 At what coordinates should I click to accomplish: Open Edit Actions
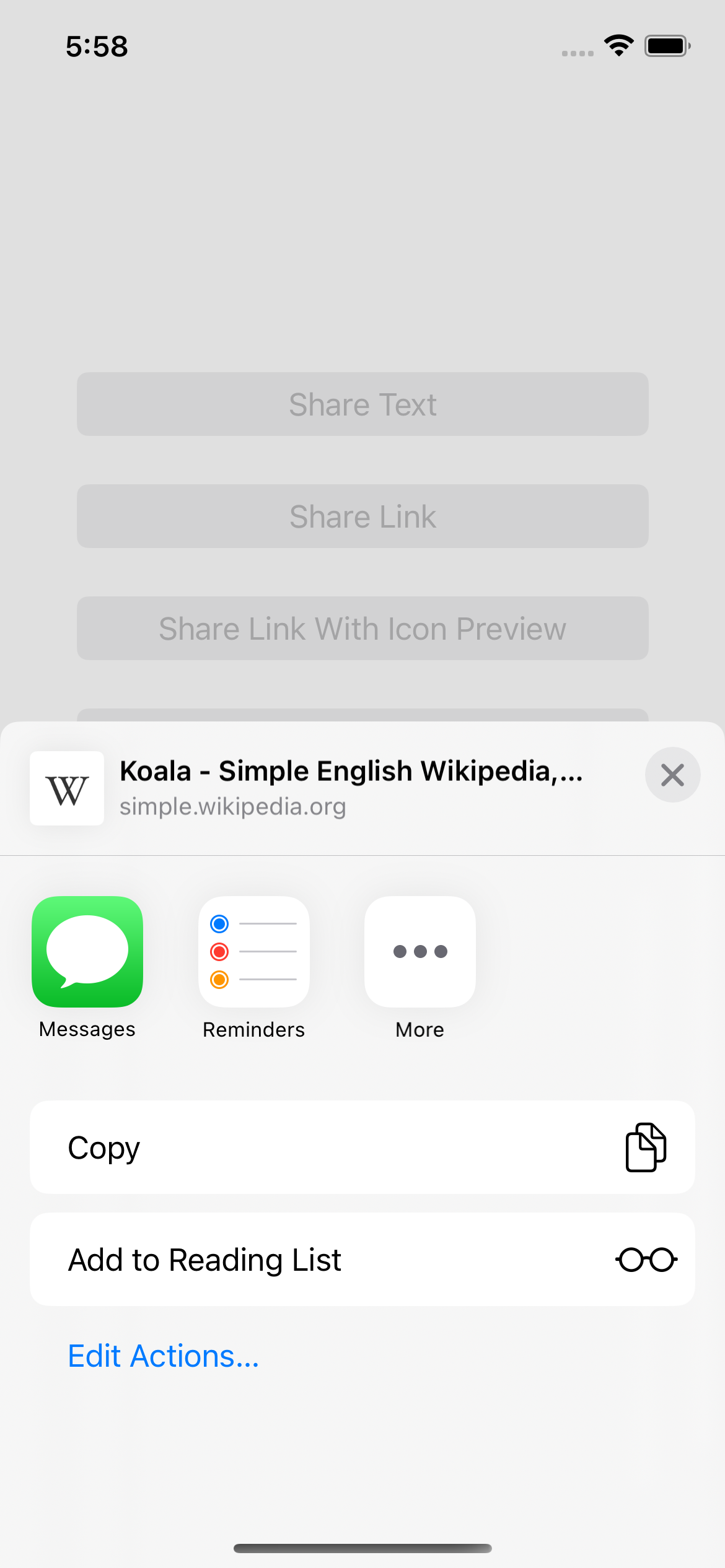click(x=164, y=1356)
